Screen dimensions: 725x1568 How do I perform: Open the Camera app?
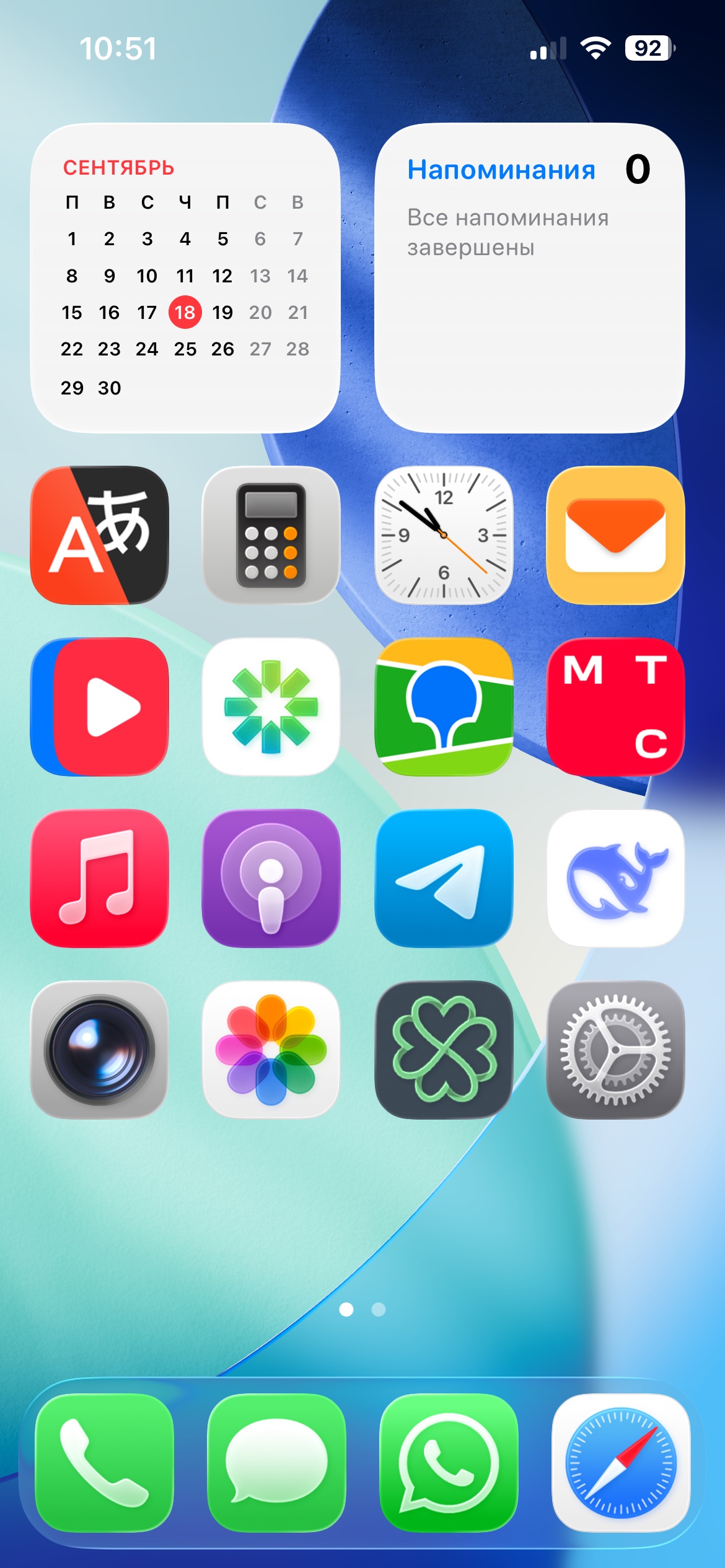99,1050
